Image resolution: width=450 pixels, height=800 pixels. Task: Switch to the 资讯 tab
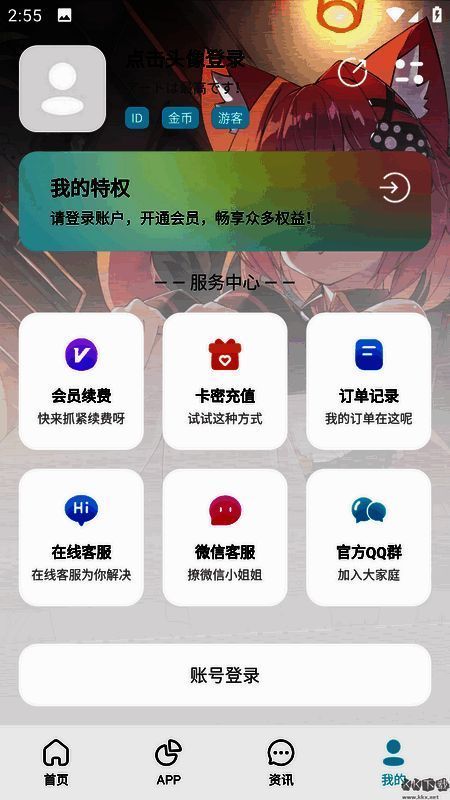[x=281, y=762]
